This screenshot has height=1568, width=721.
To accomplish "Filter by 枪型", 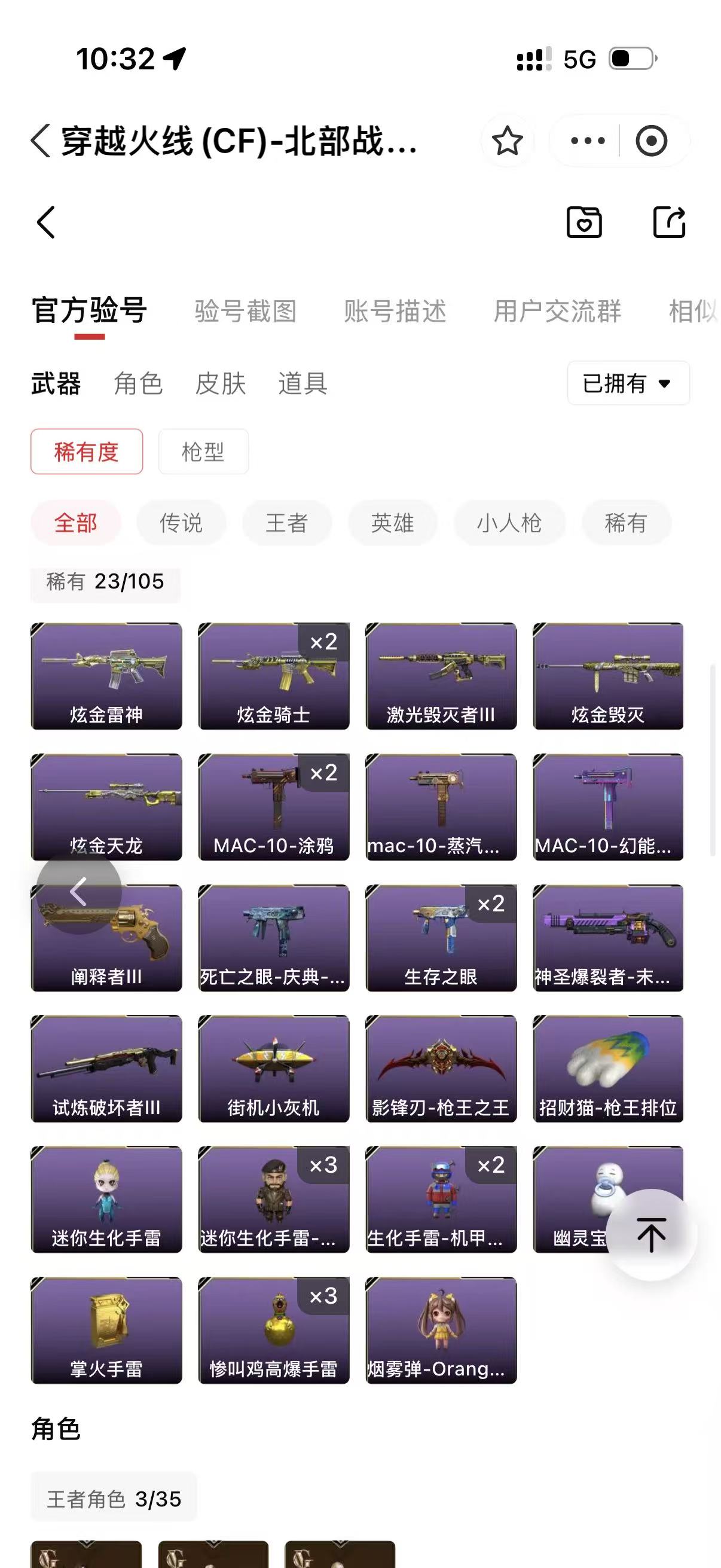I will (x=203, y=452).
